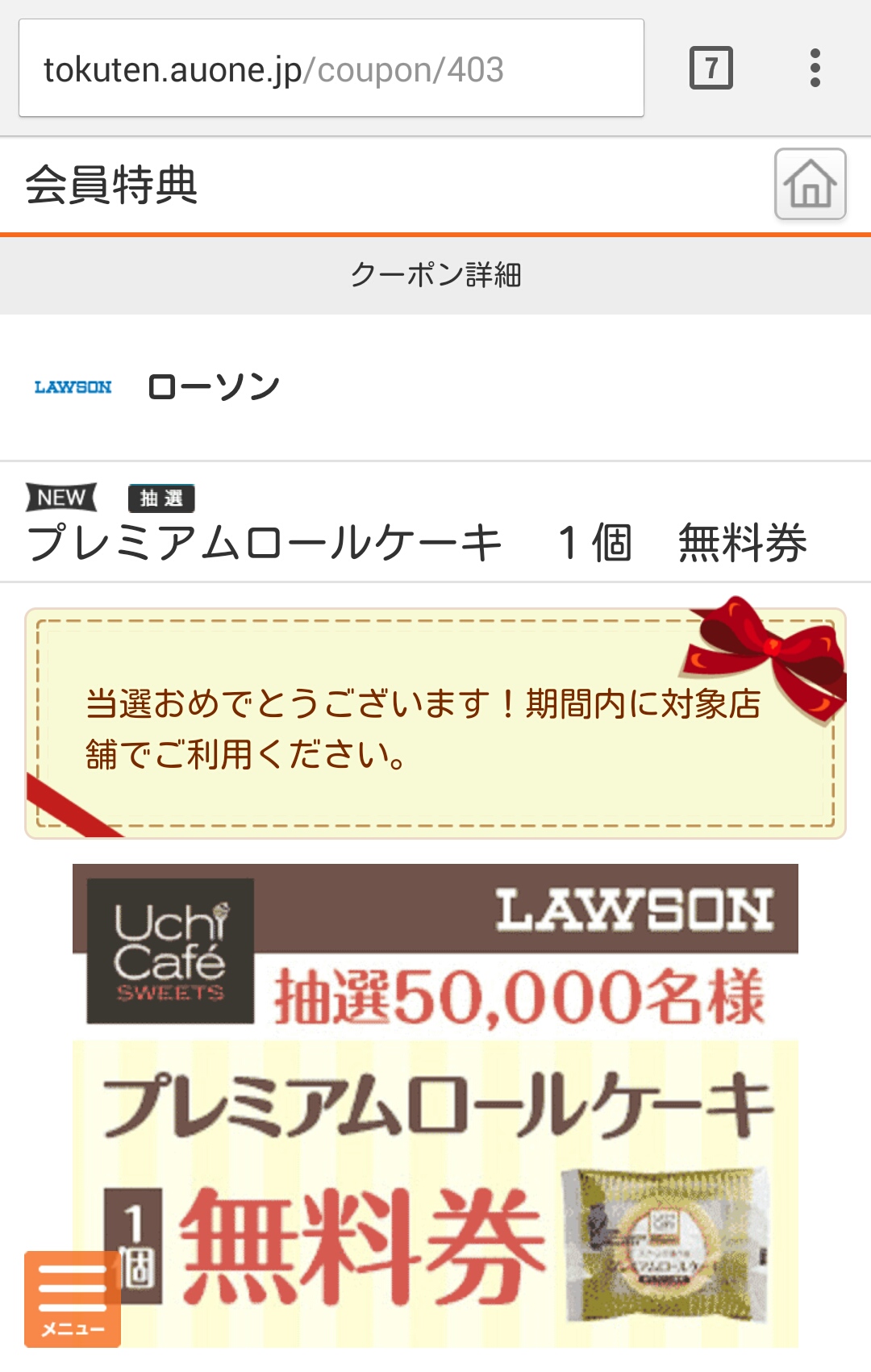Open the orange メニュー menu button
This screenshot has width=871, height=1372.
[73, 1299]
